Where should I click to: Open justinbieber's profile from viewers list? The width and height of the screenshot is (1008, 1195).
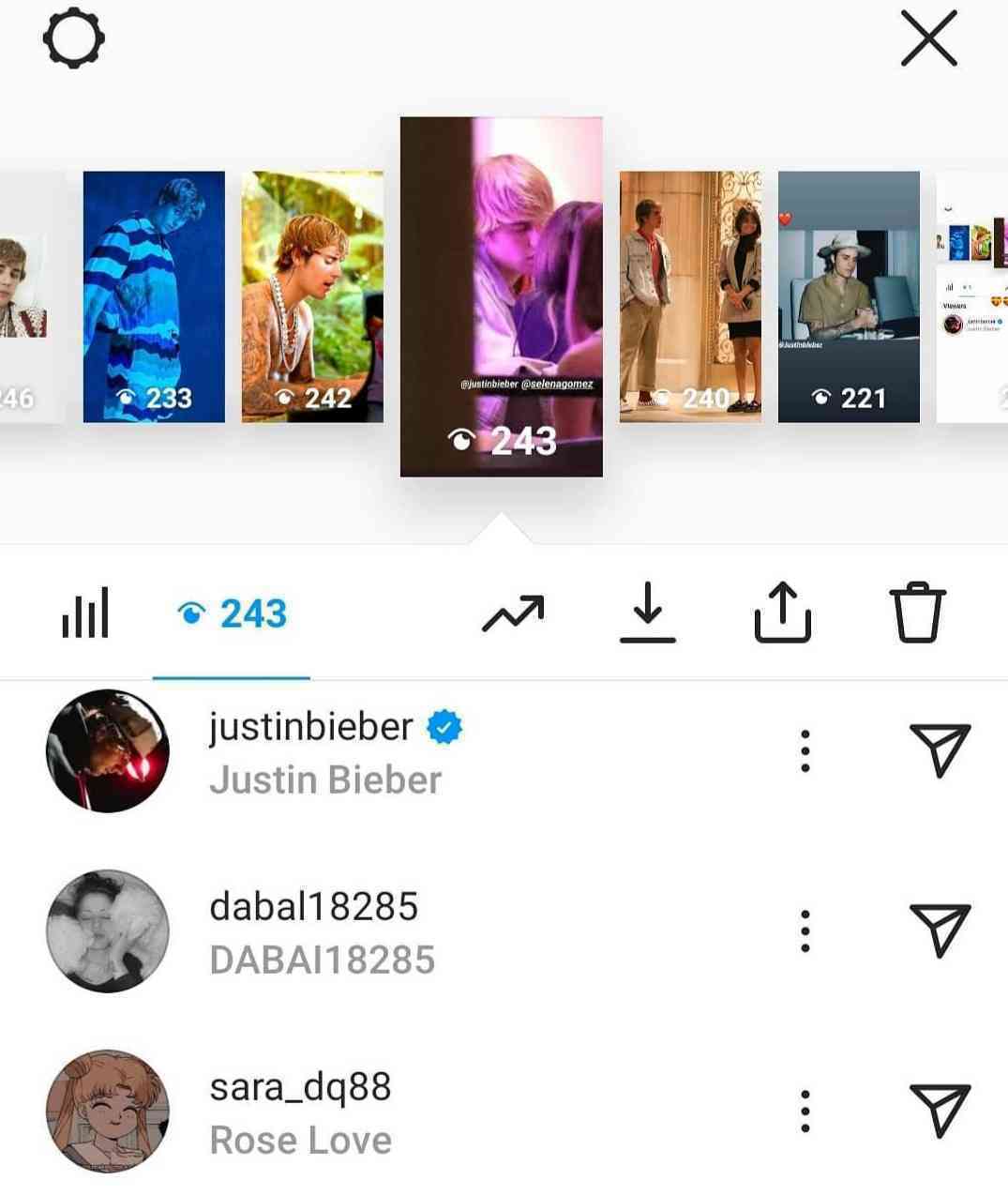310,727
